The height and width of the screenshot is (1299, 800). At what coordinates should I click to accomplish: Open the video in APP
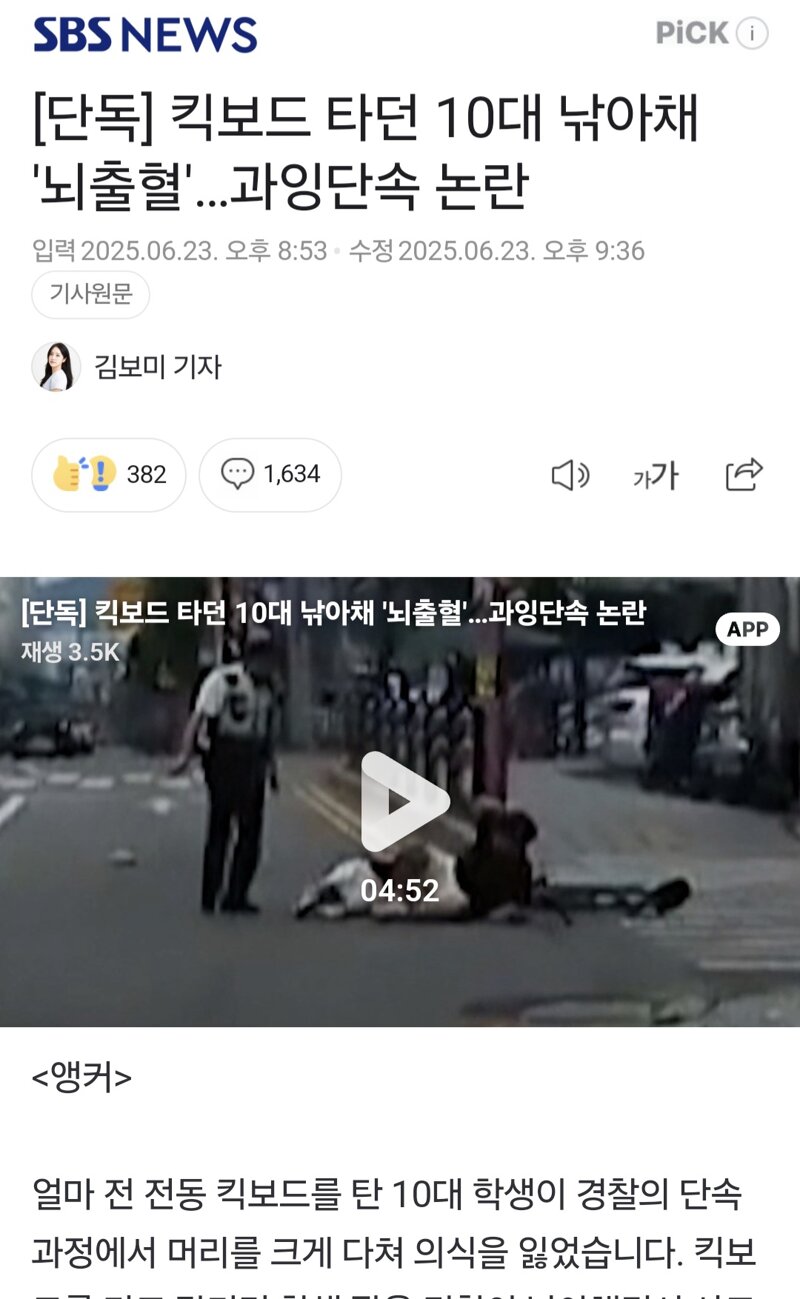[x=747, y=629]
